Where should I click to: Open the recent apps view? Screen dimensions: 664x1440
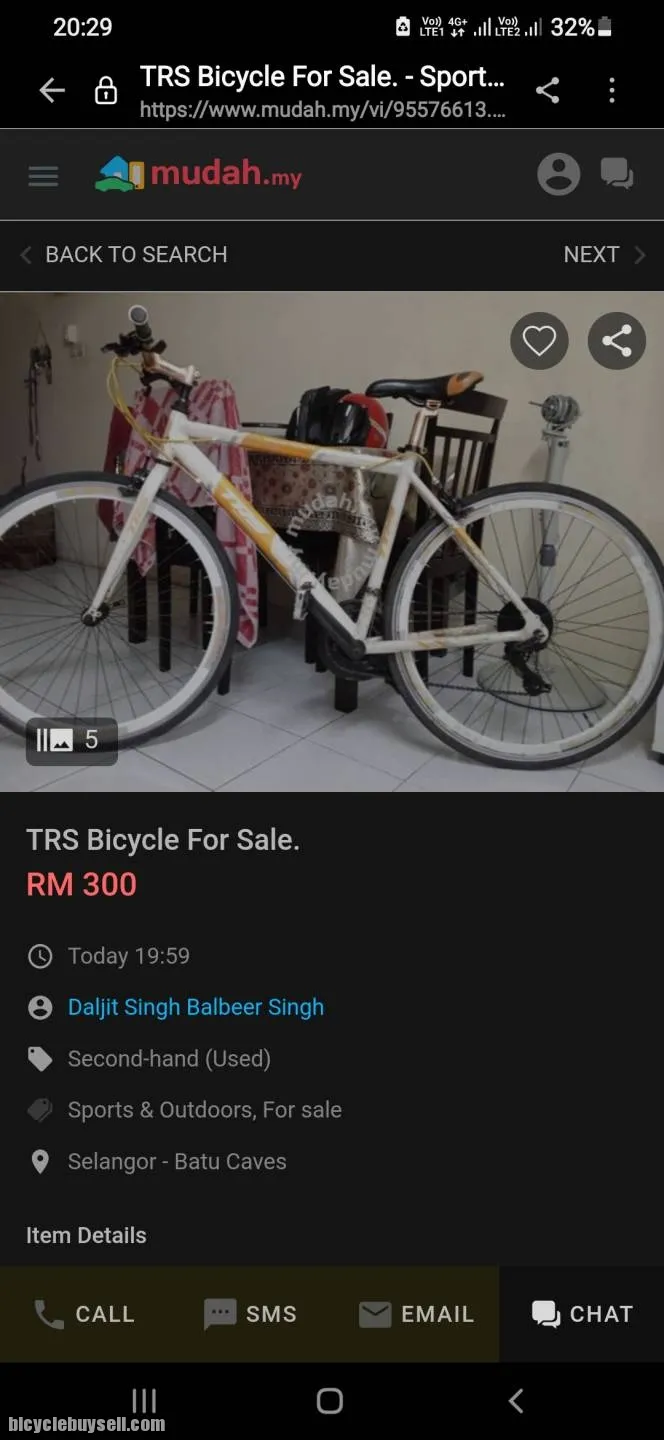pyautogui.click(x=144, y=1401)
